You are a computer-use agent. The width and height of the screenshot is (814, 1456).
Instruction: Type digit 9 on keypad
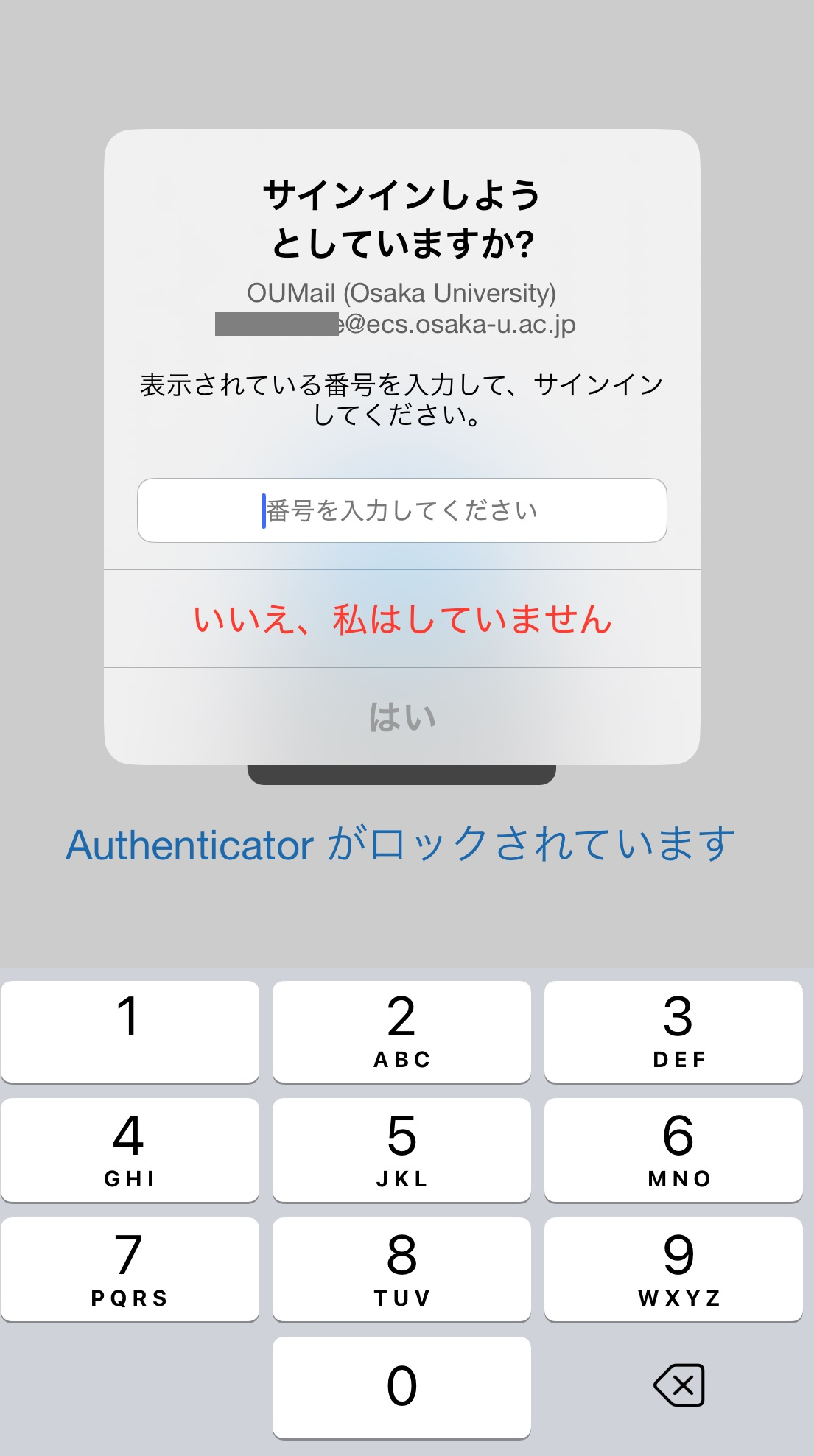point(673,1270)
